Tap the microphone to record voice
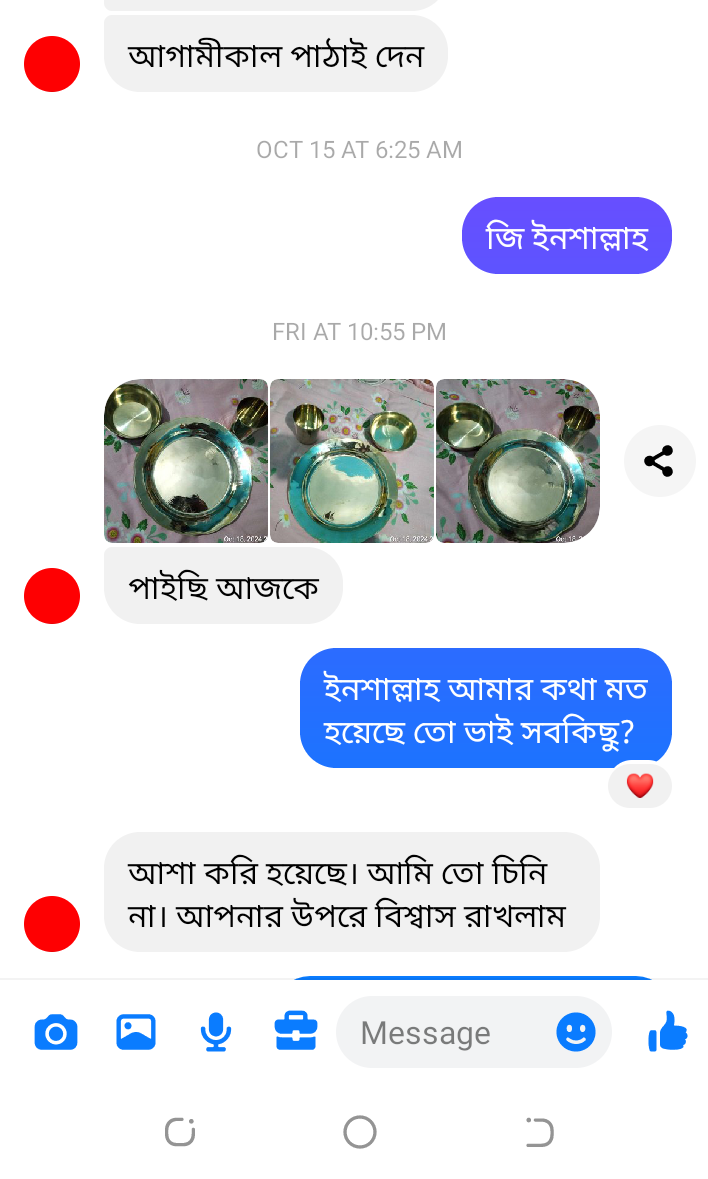The width and height of the screenshot is (708, 1179). click(215, 1032)
